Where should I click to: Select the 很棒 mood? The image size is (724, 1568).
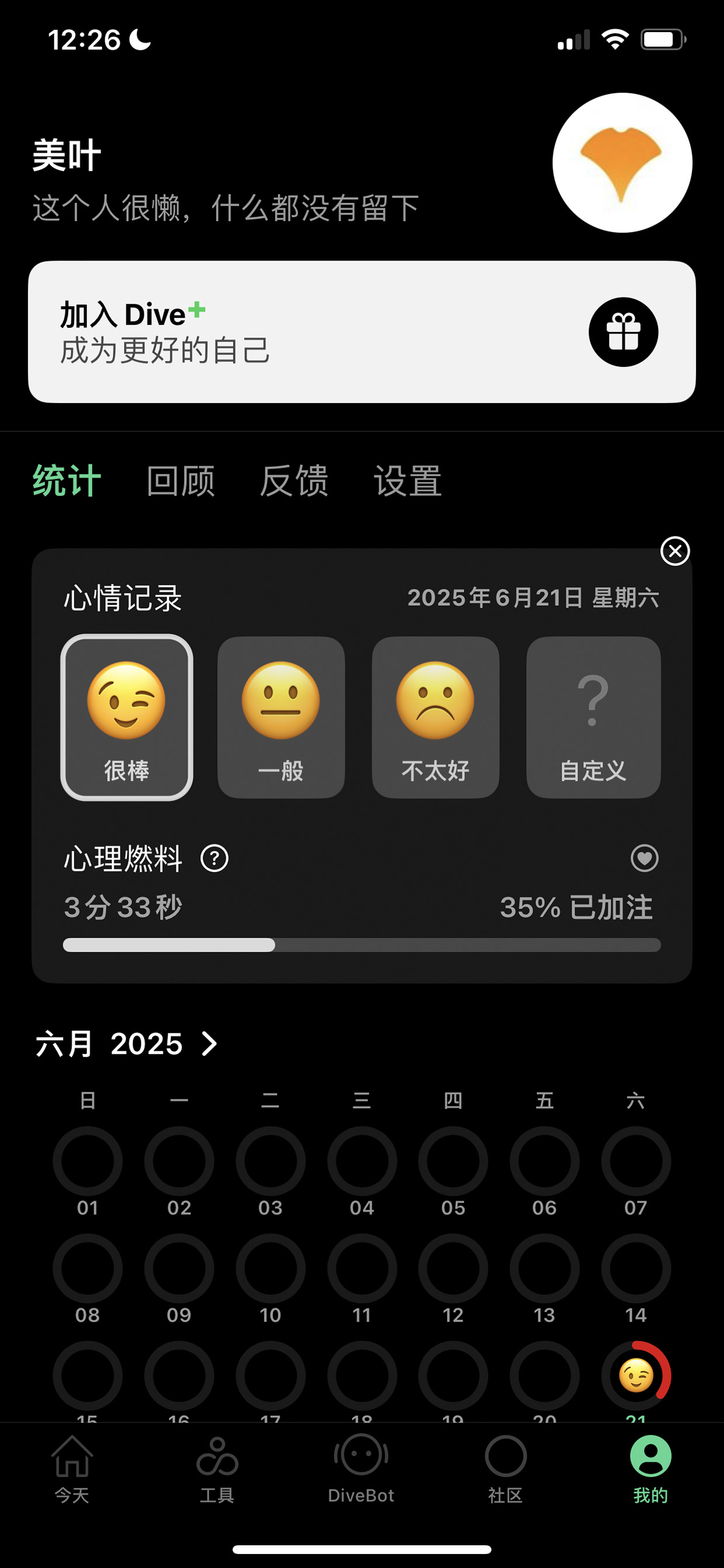tap(127, 717)
